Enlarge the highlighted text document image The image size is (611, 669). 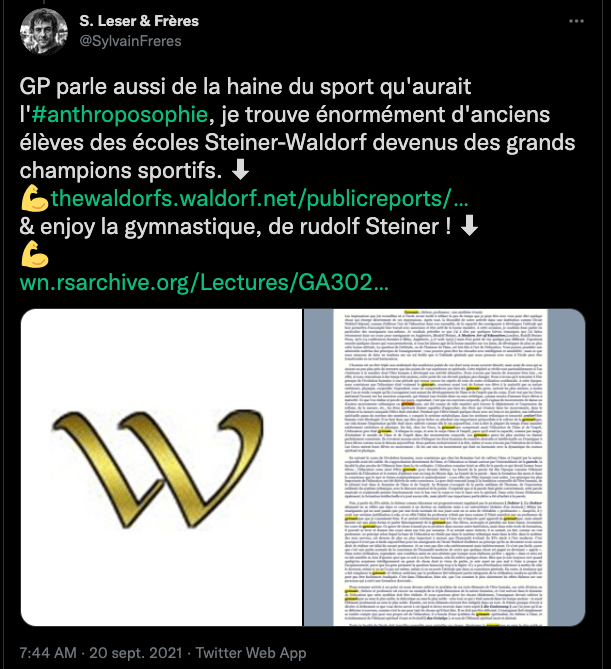point(443,468)
